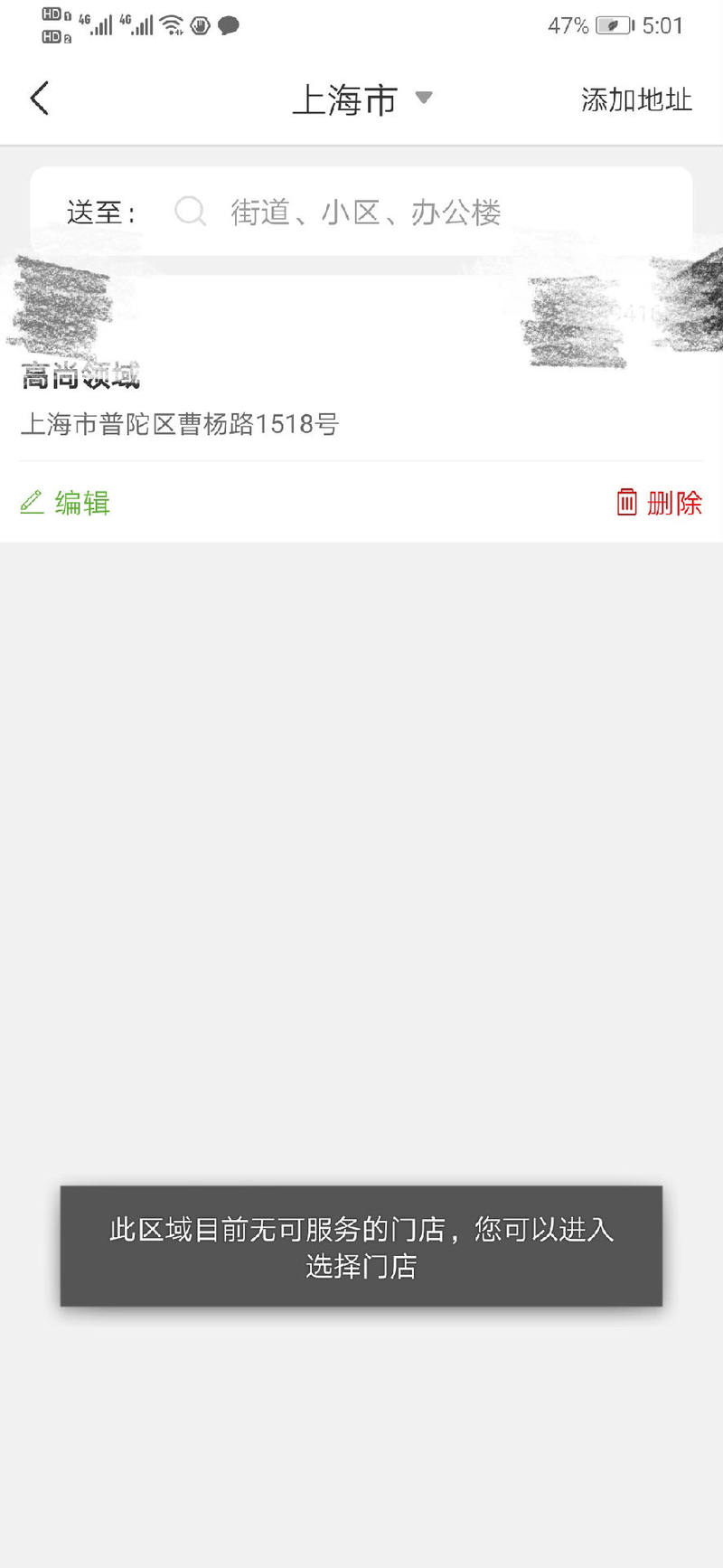723x1568 pixels.
Task: Delete the saved address via 删除
Action: click(x=660, y=503)
